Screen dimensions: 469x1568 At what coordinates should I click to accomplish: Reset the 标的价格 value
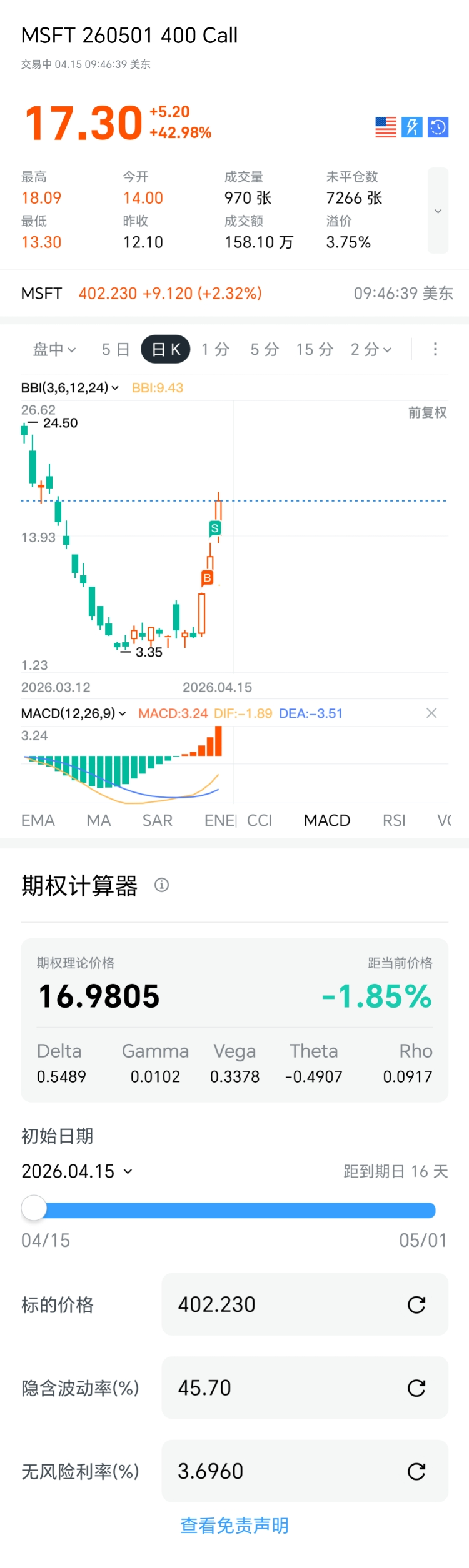pos(416,1304)
